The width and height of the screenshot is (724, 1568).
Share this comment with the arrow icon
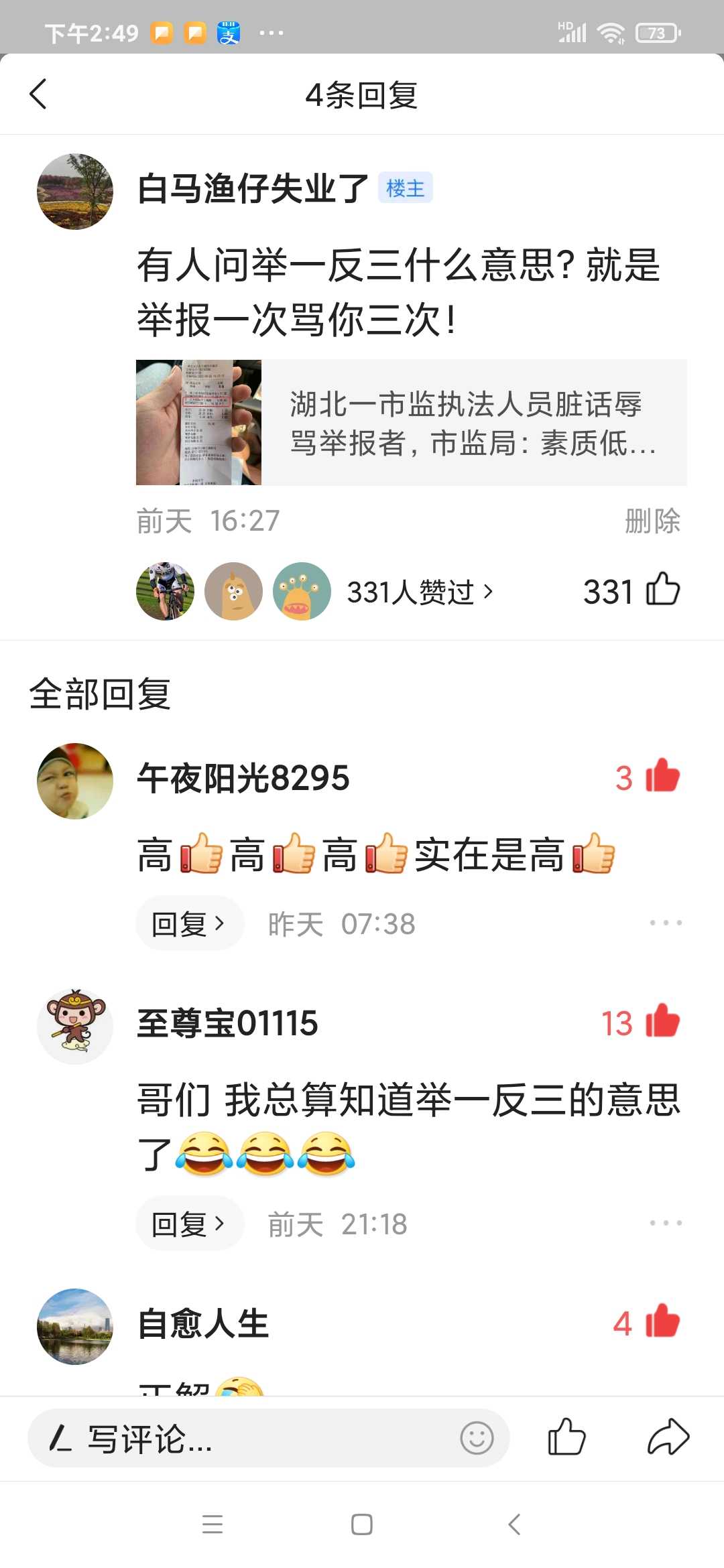pyautogui.click(x=668, y=1437)
